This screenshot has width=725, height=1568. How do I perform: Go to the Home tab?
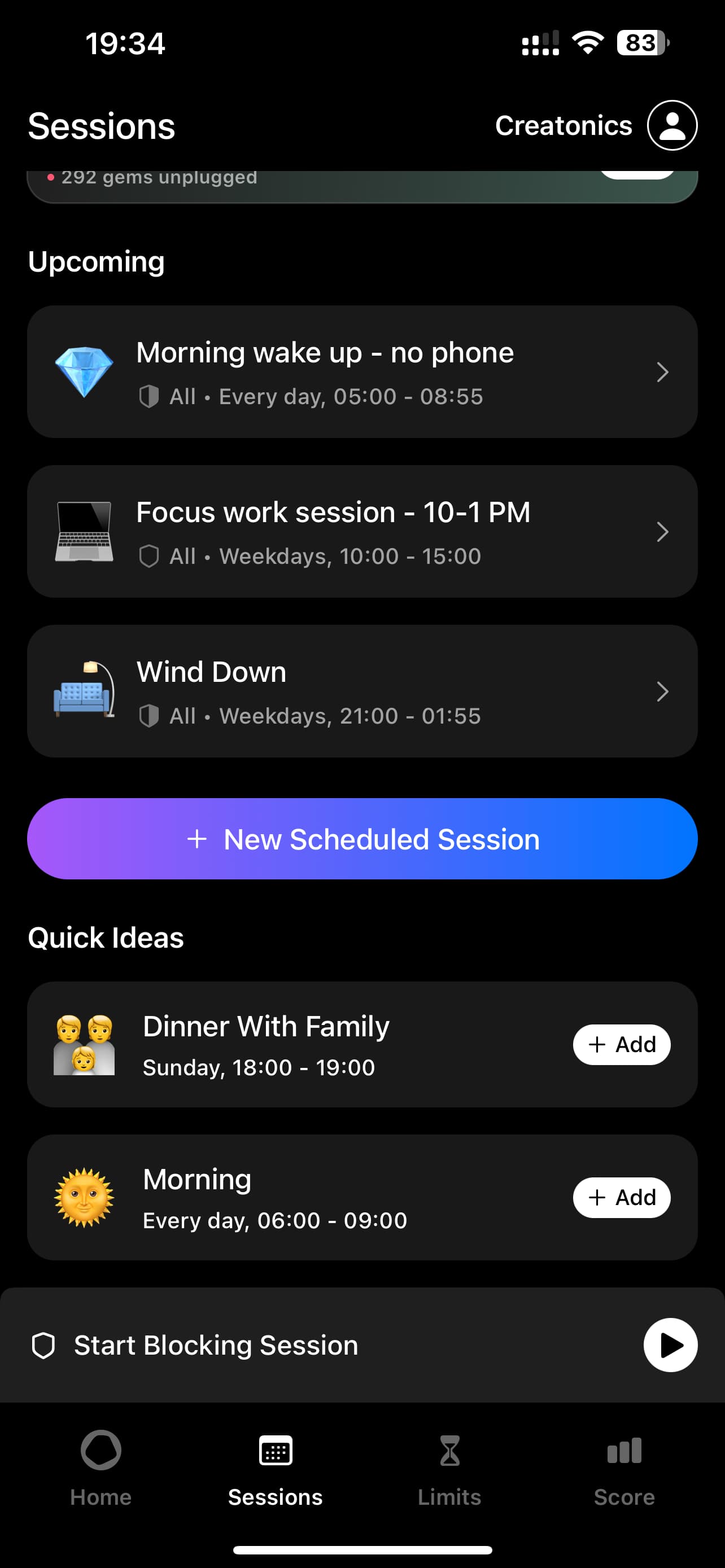(101, 1468)
